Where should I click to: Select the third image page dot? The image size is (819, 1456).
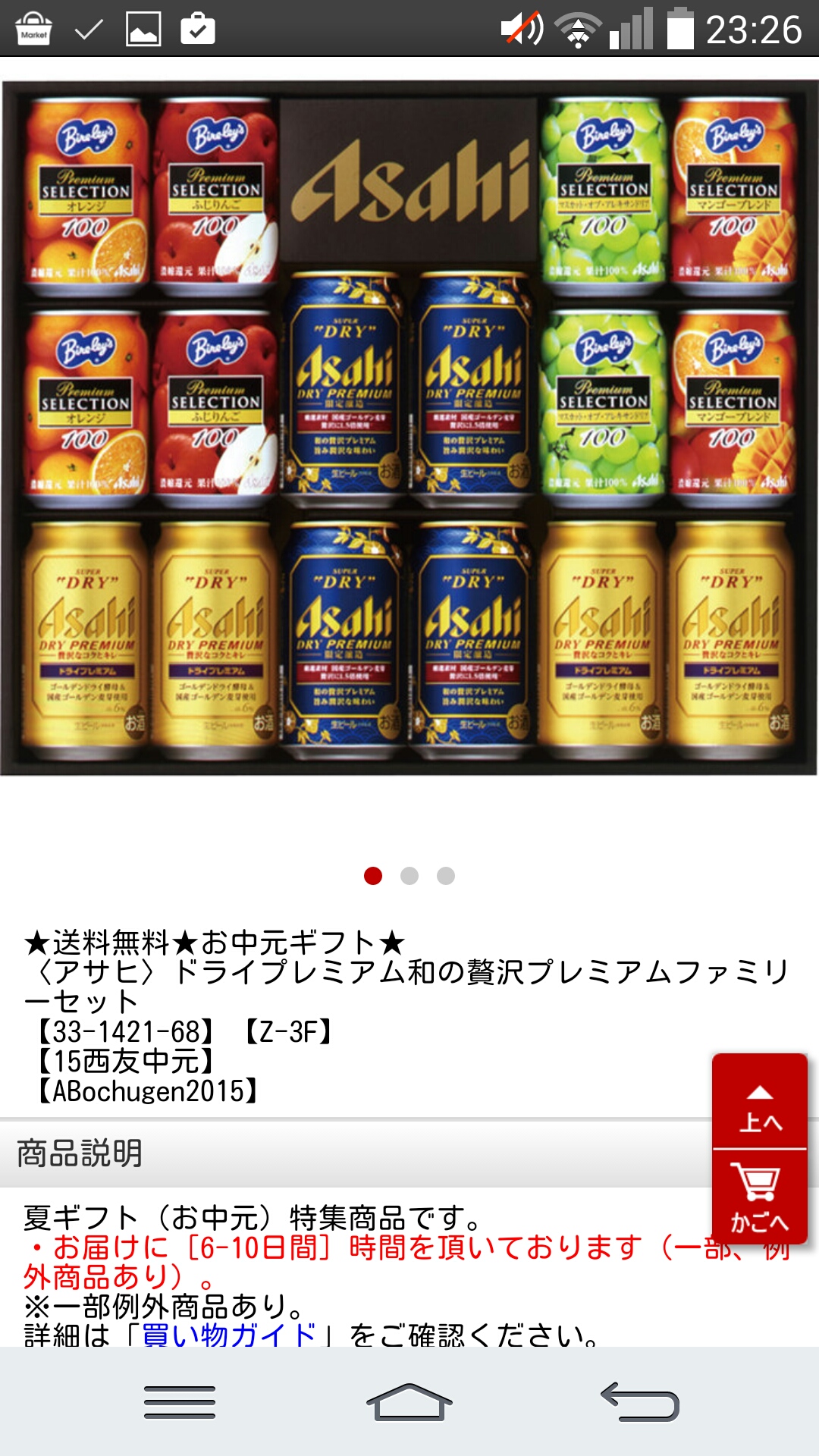tap(446, 876)
